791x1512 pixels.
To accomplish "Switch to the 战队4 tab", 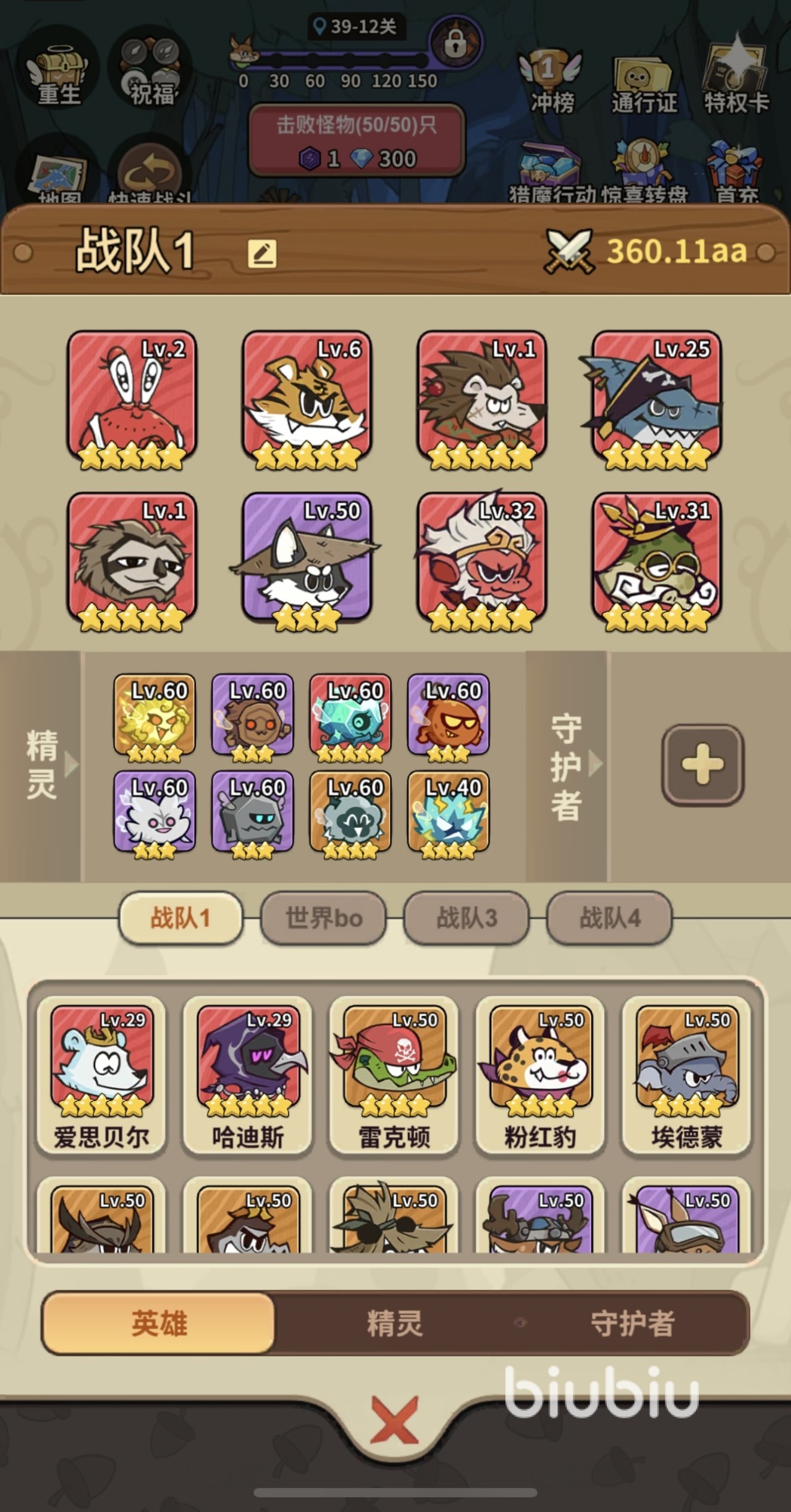I will [x=609, y=918].
